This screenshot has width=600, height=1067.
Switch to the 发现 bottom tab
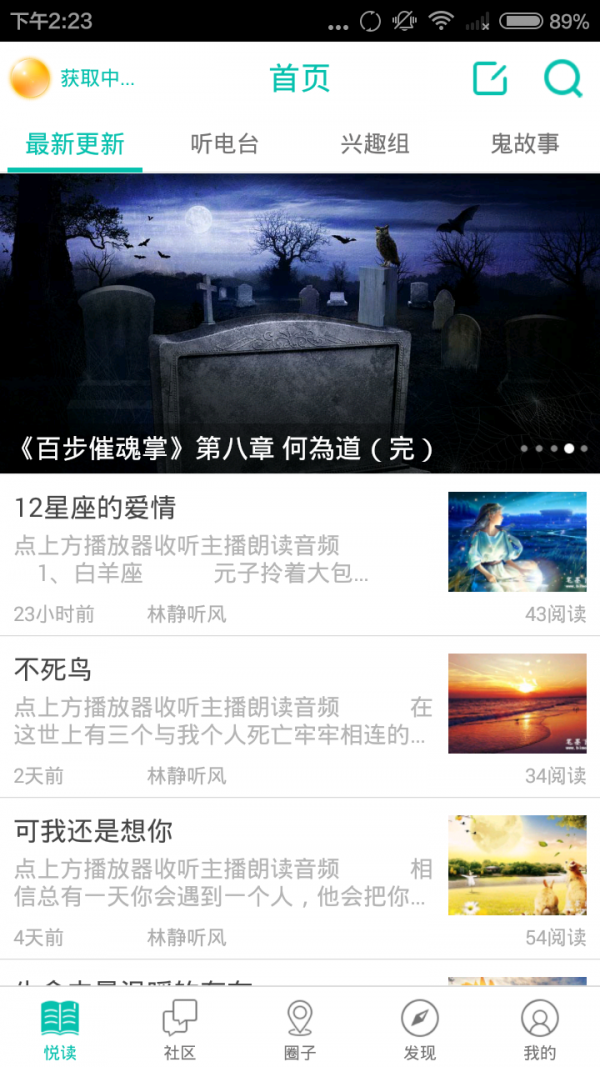pos(419,1029)
